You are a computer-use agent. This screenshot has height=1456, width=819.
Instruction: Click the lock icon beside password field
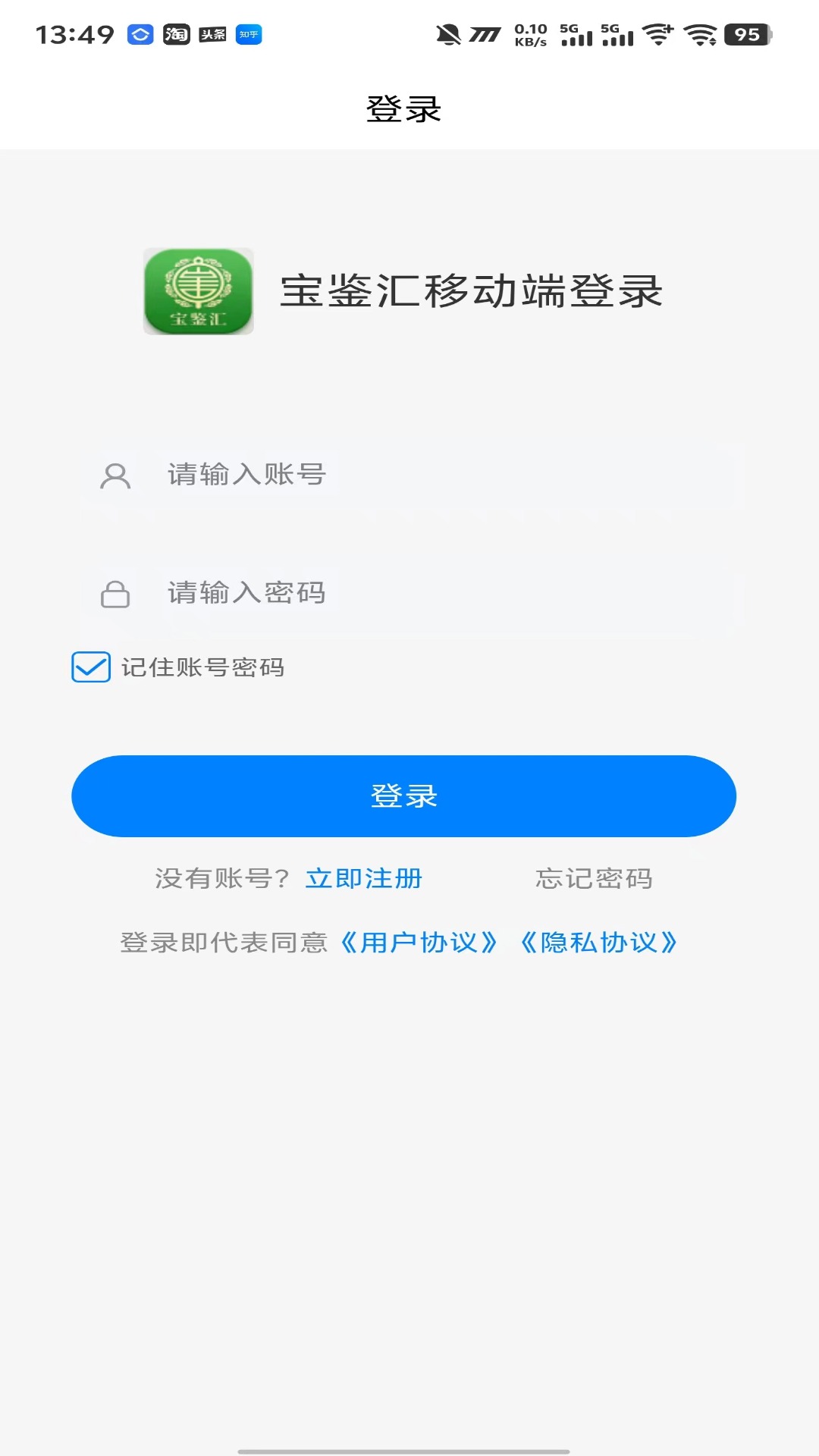(115, 594)
